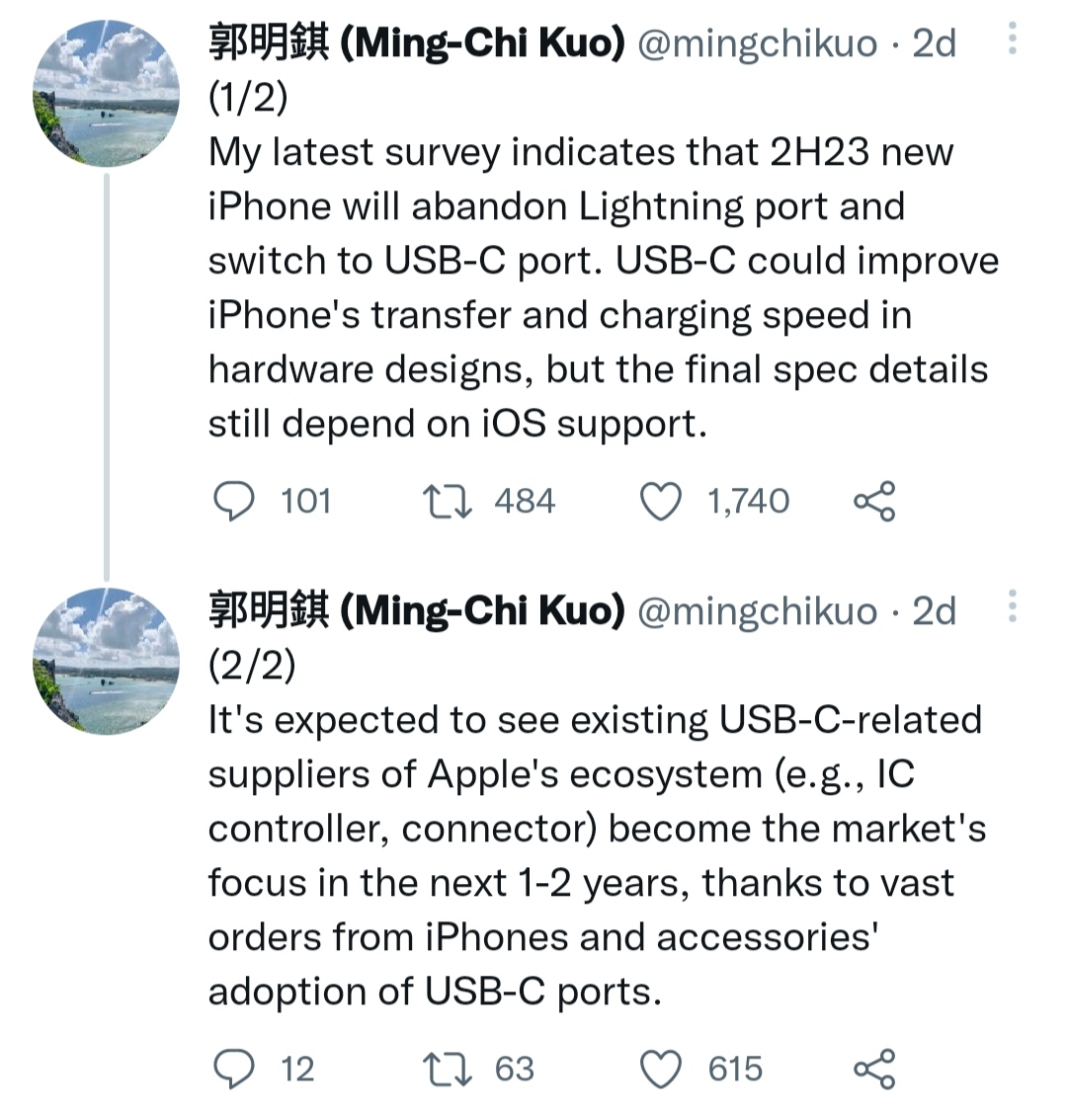This screenshot has width=1067, height=1120.
Task: Retweet the (2/2) tweet with 63 retweets
Action: coord(447,1069)
